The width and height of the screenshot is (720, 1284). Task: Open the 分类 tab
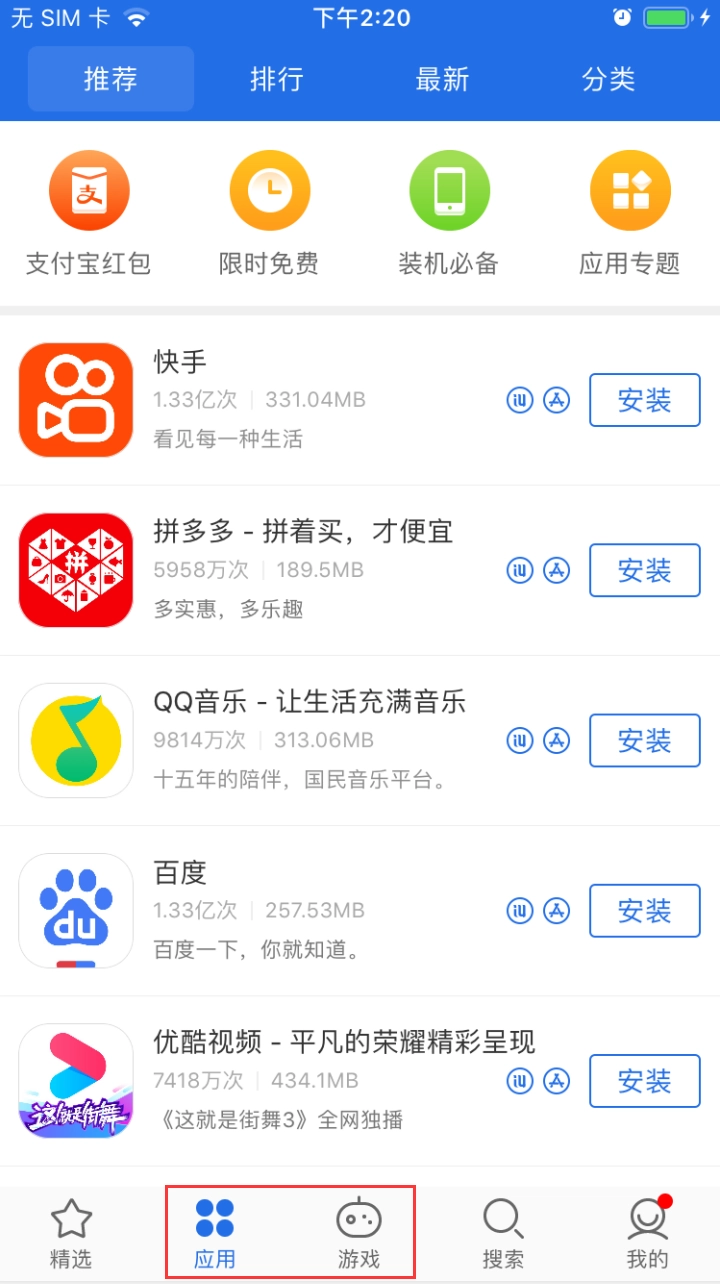click(609, 80)
